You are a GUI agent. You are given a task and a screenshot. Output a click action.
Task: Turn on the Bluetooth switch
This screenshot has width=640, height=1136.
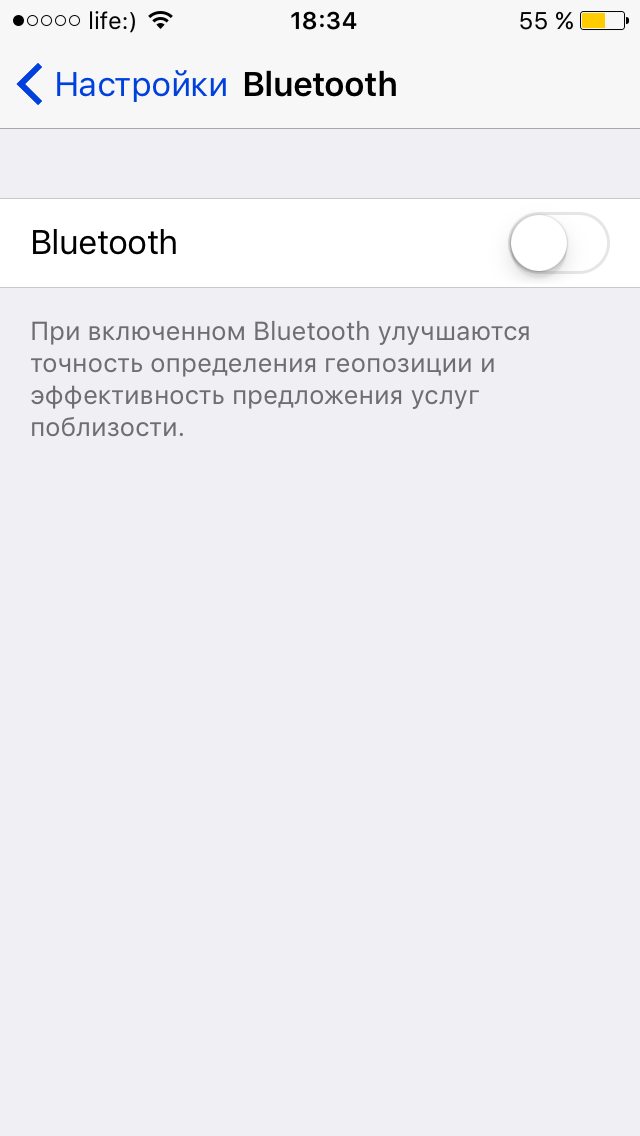[x=559, y=243]
